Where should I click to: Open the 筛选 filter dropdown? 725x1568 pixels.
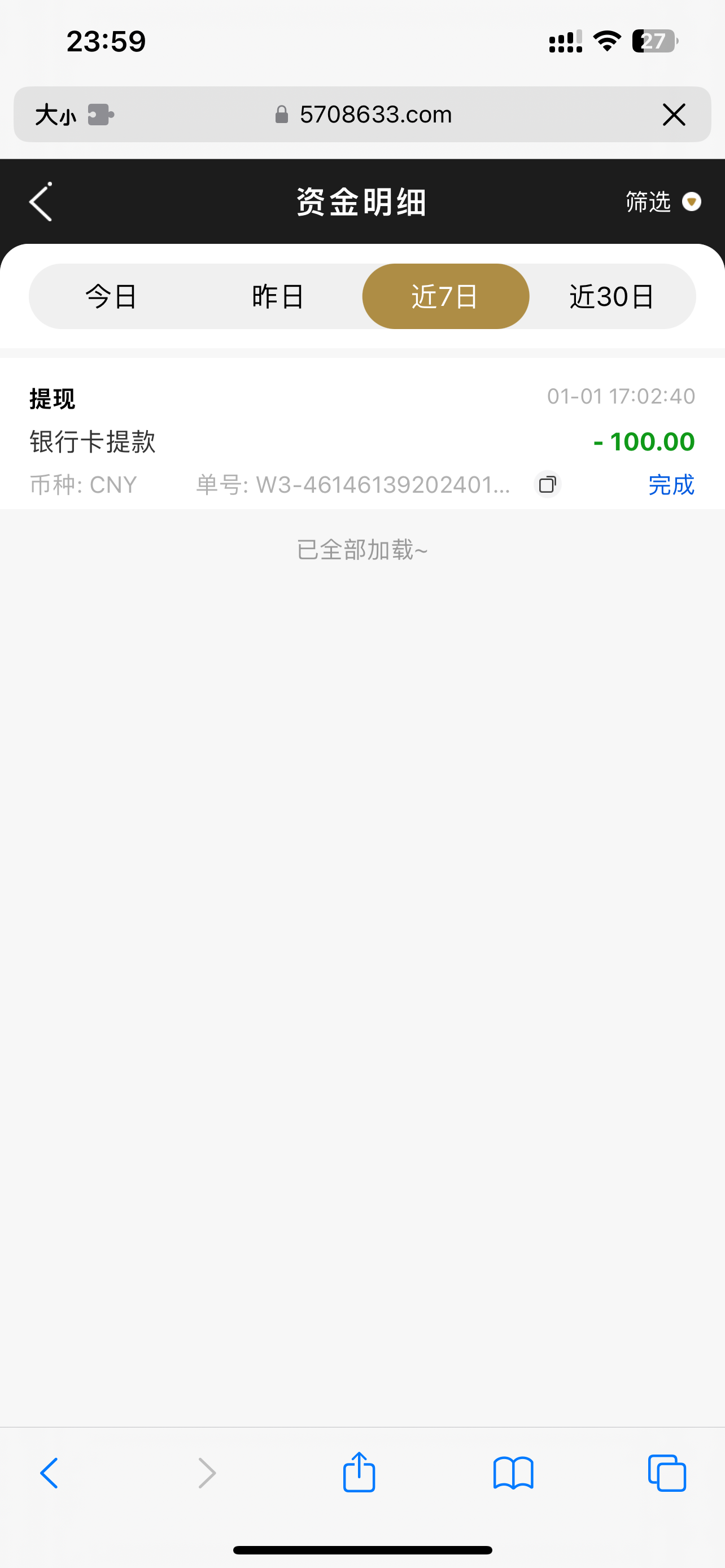pos(662,202)
